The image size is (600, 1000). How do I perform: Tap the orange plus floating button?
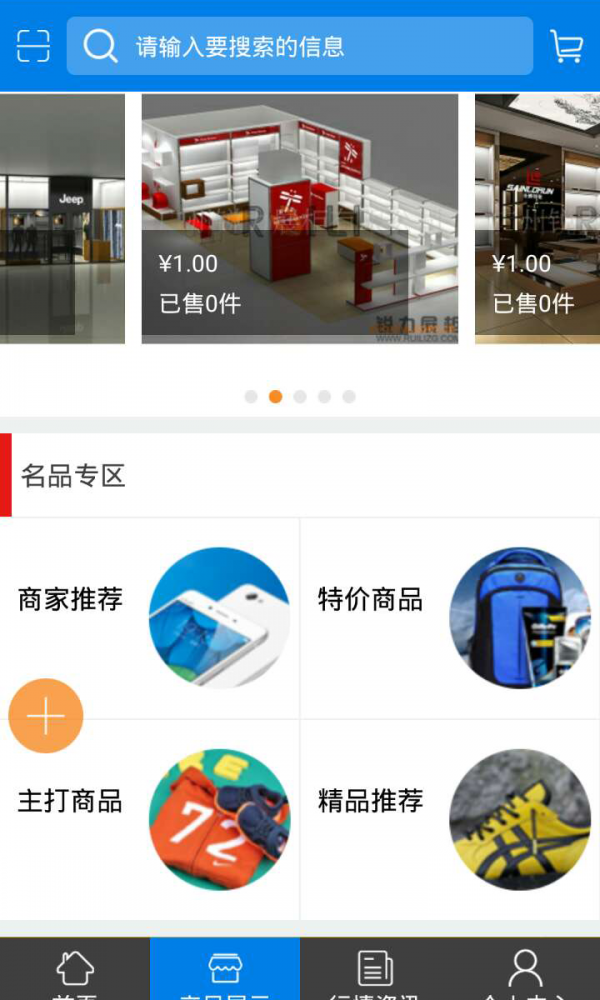click(x=46, y=716)
